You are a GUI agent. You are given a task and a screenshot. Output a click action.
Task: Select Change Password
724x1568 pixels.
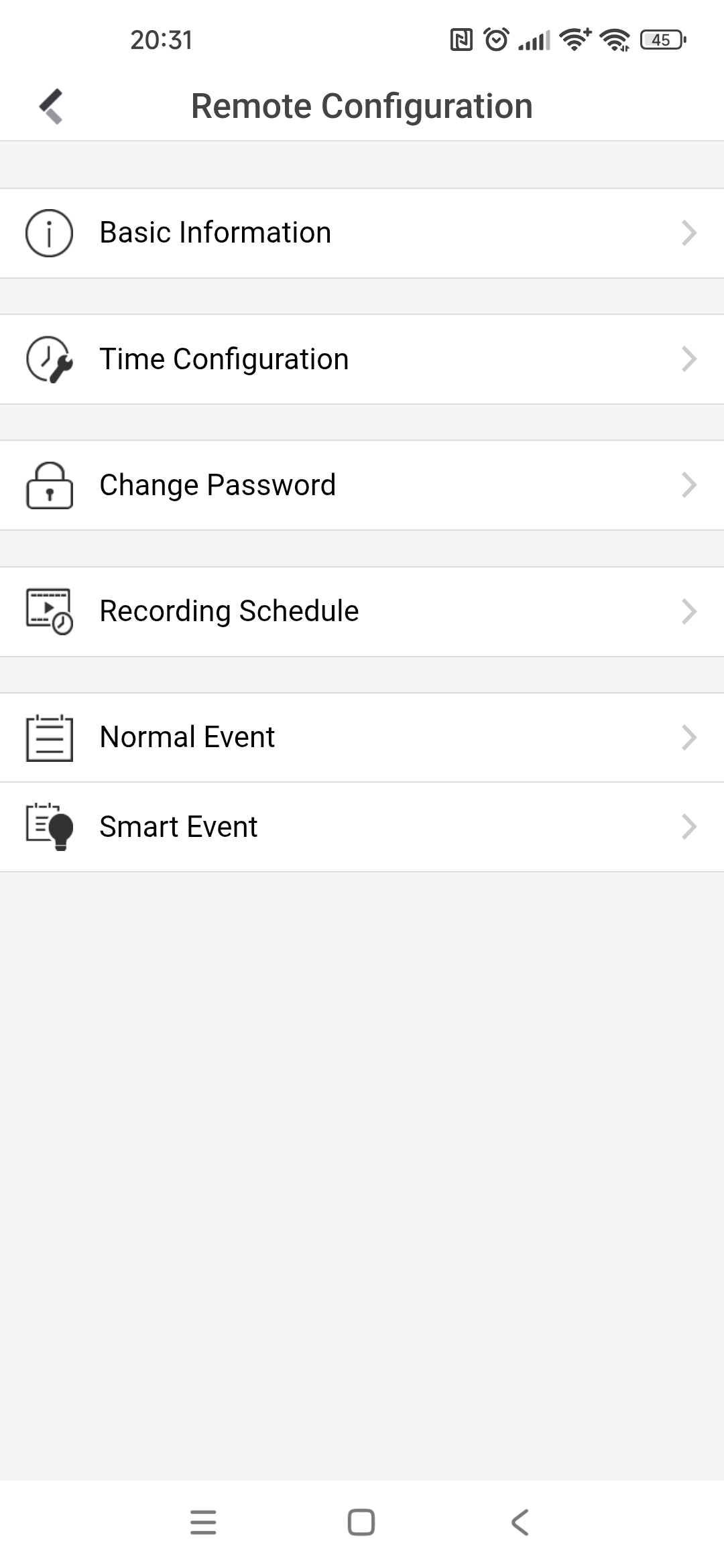click(x=362, y=485)
